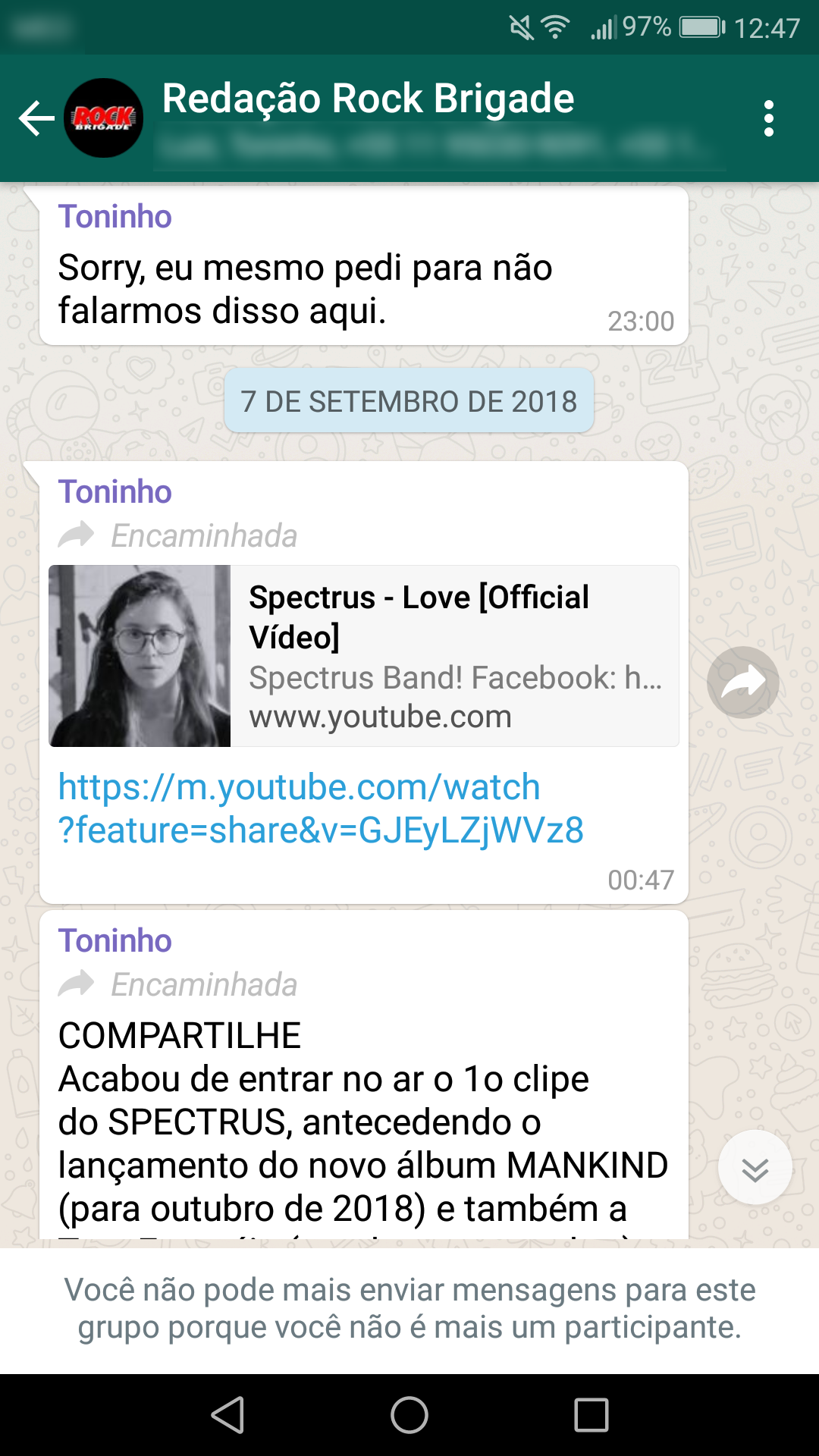Go back to the chat list
819x1456 pixels.
(x=36, y=119)
